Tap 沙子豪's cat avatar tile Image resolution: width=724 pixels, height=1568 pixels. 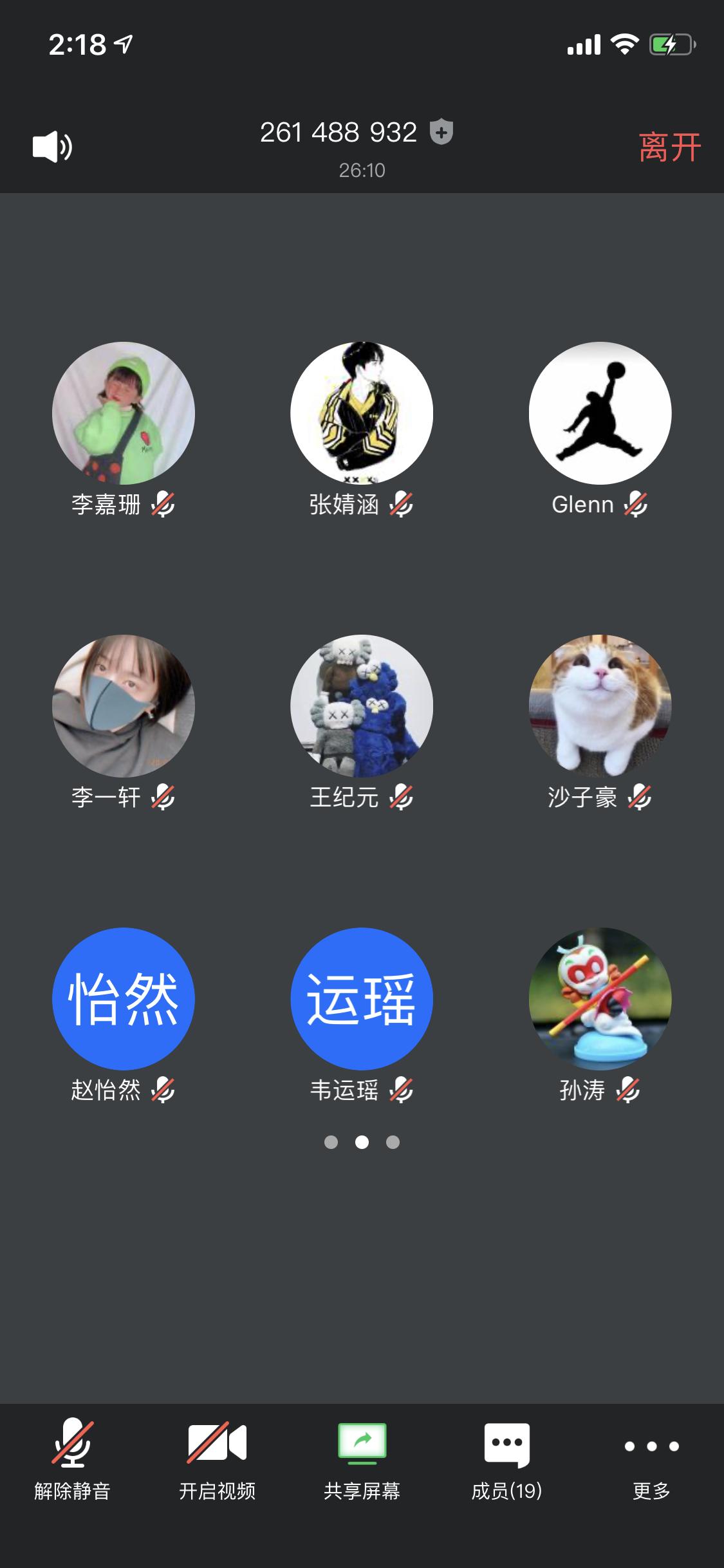pos(600,706)
